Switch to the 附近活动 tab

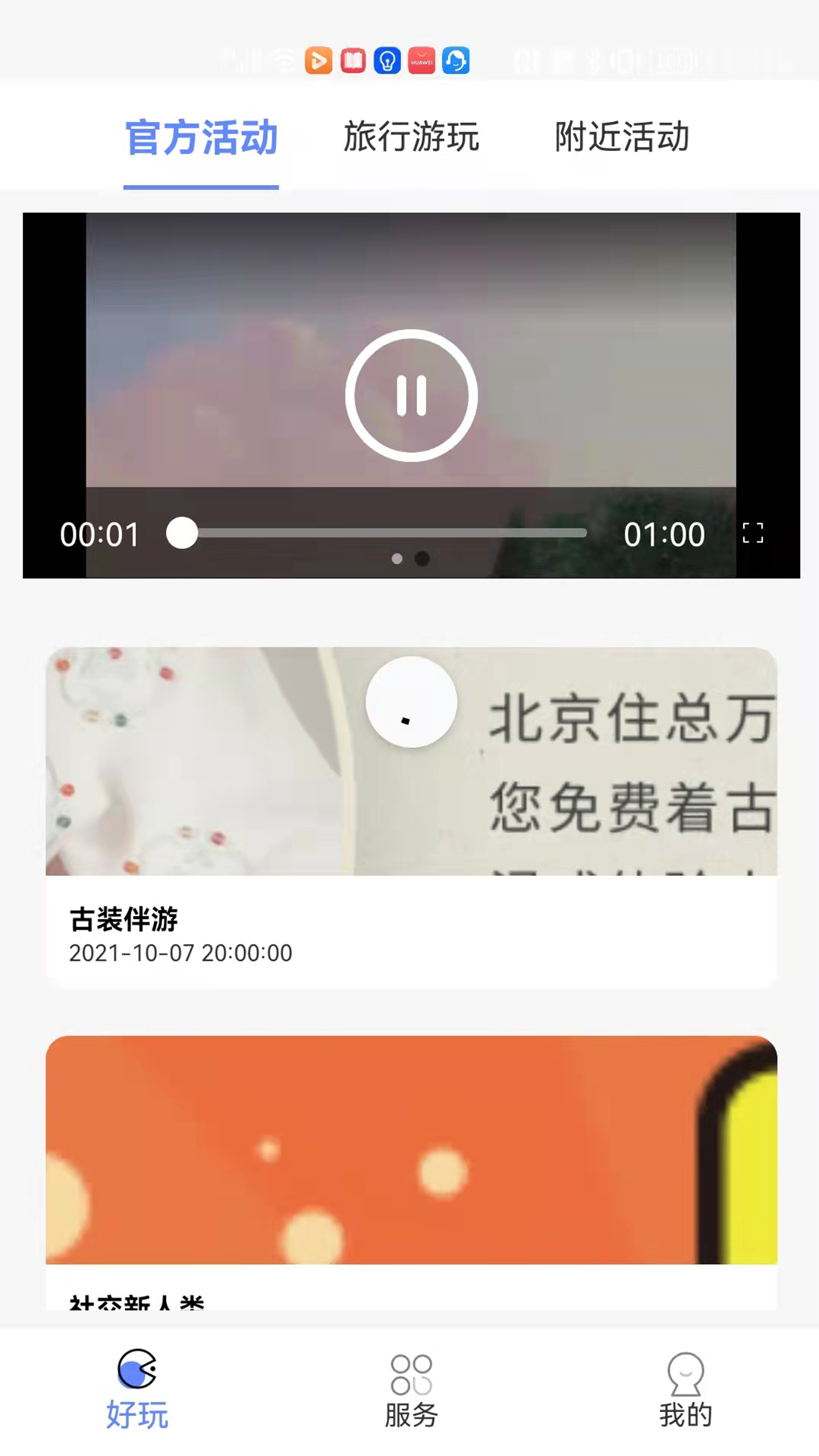coord(622,138)
